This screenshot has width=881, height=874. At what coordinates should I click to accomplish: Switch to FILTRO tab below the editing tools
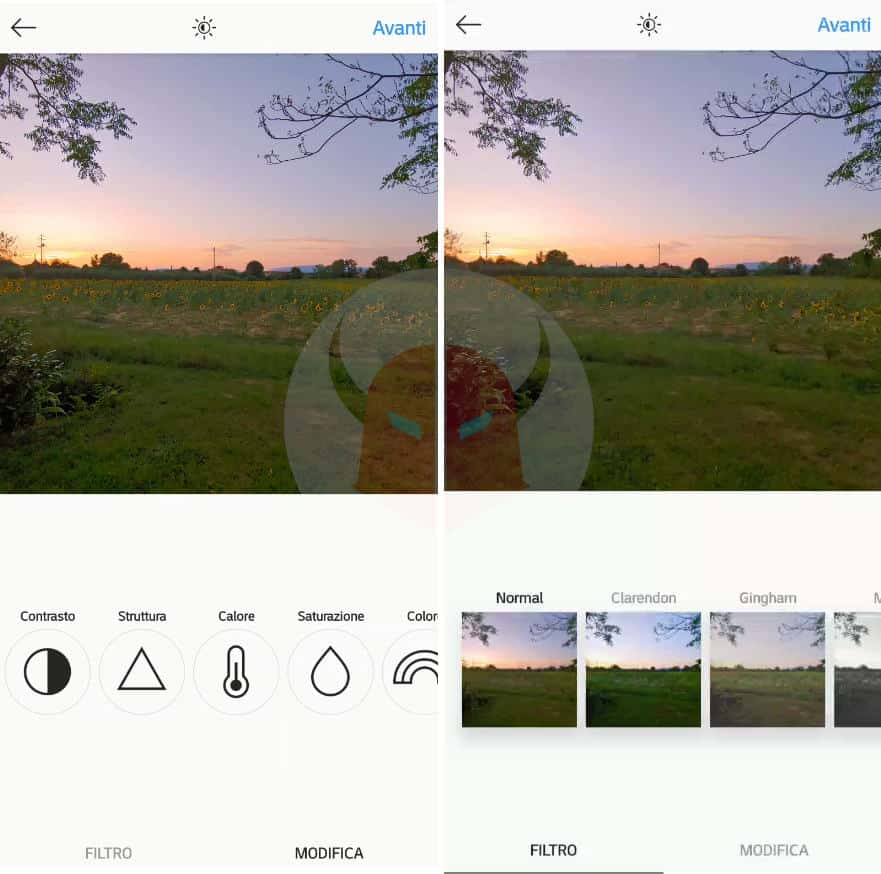[x=108, y=853]
